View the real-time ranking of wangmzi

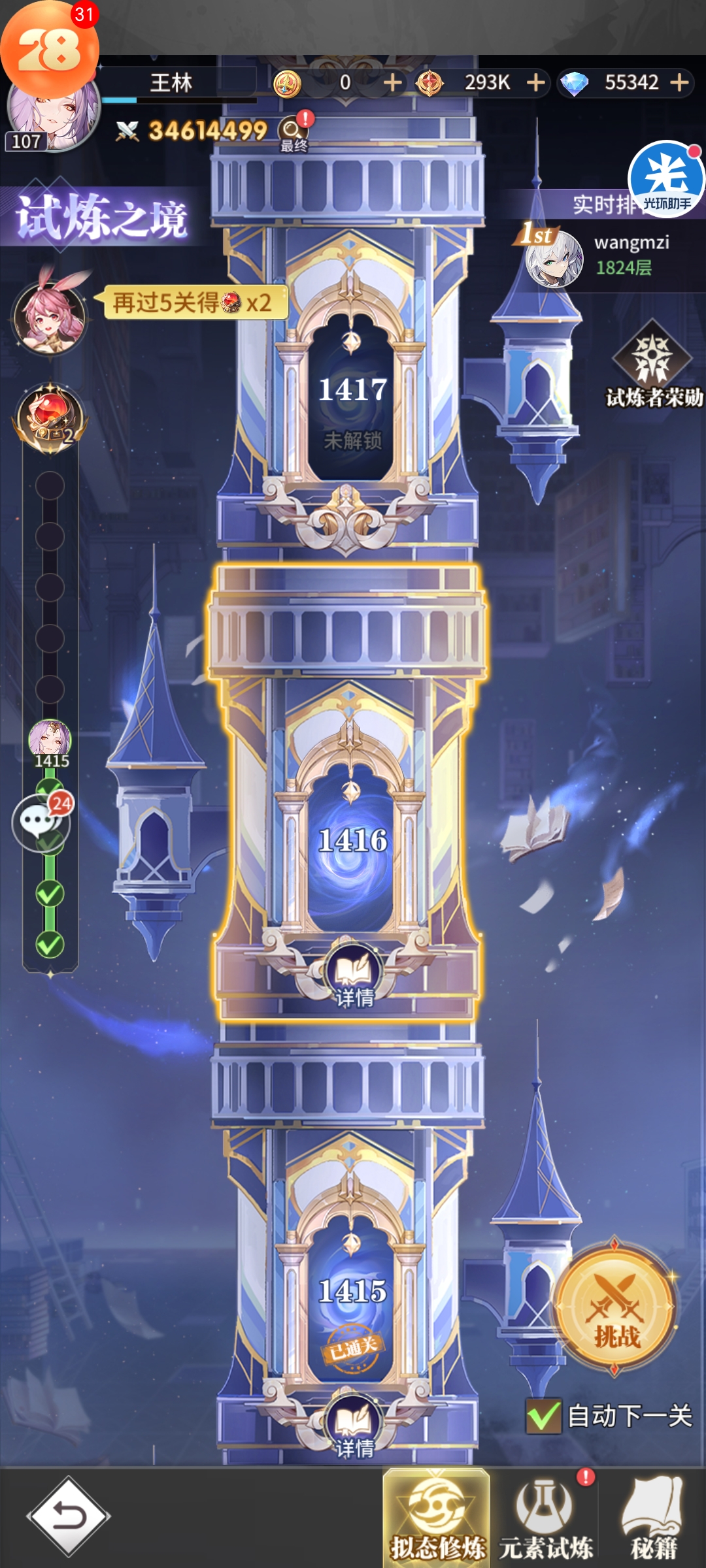(x=608, y=256)
